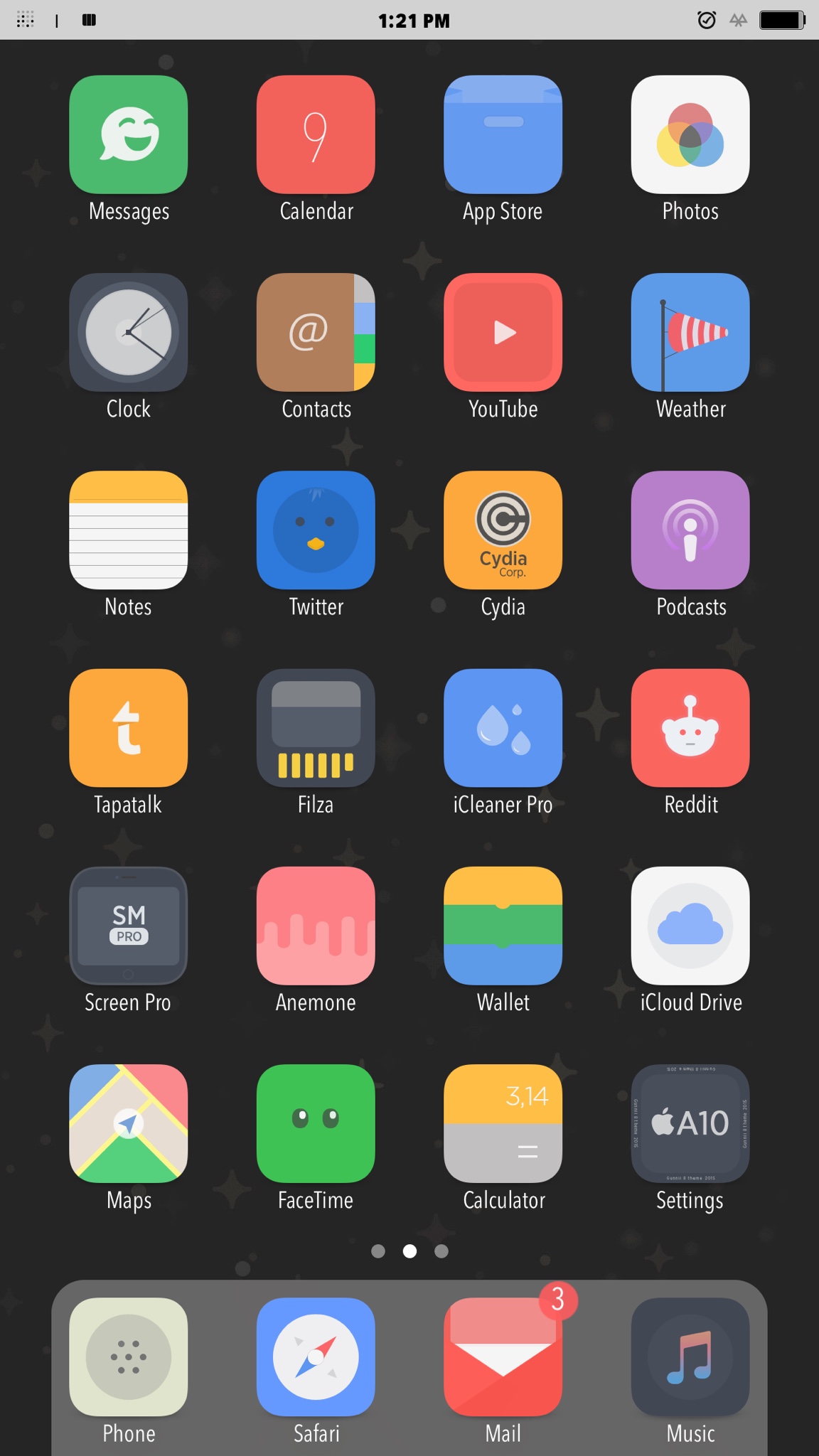Check the Weather app
This screenshot has width=819, height=1456.
point(690,332)
